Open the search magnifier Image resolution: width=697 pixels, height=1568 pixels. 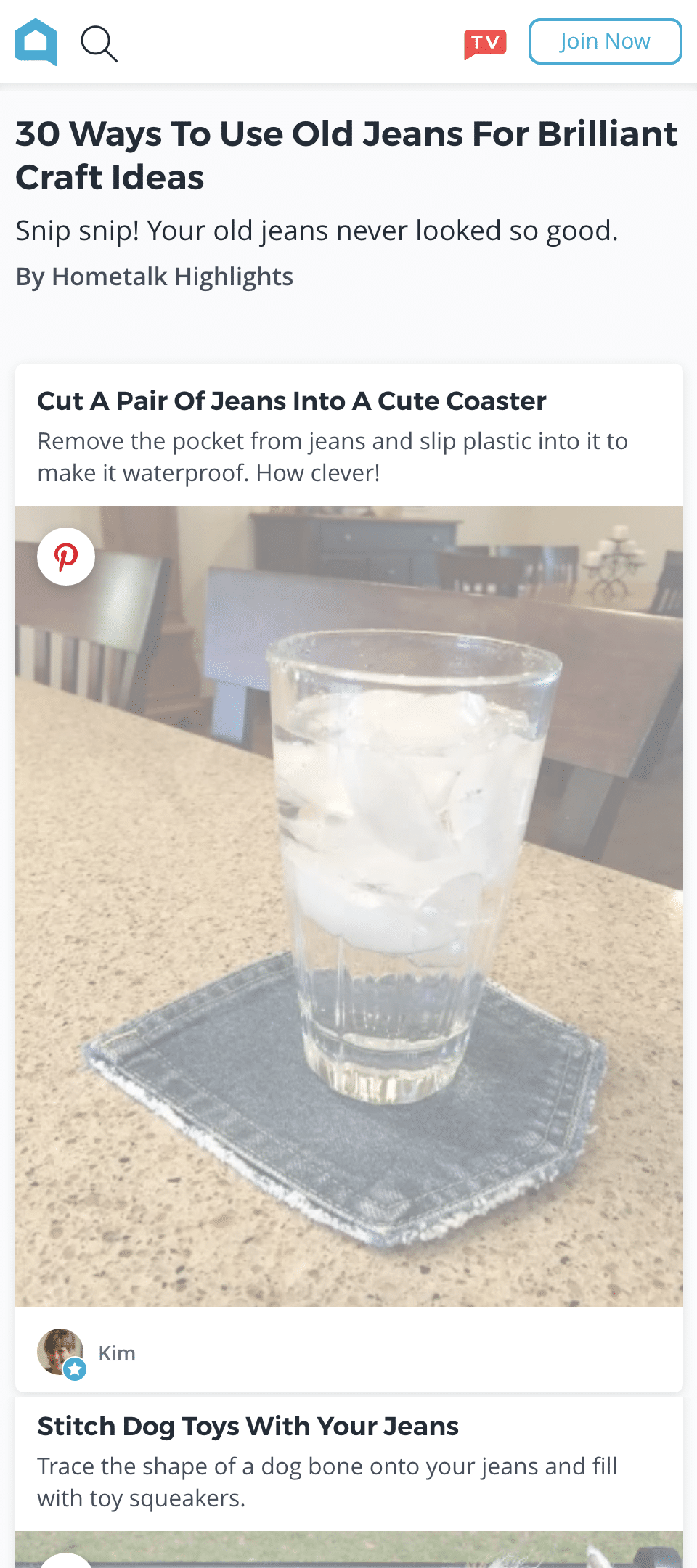coord(99,44)
